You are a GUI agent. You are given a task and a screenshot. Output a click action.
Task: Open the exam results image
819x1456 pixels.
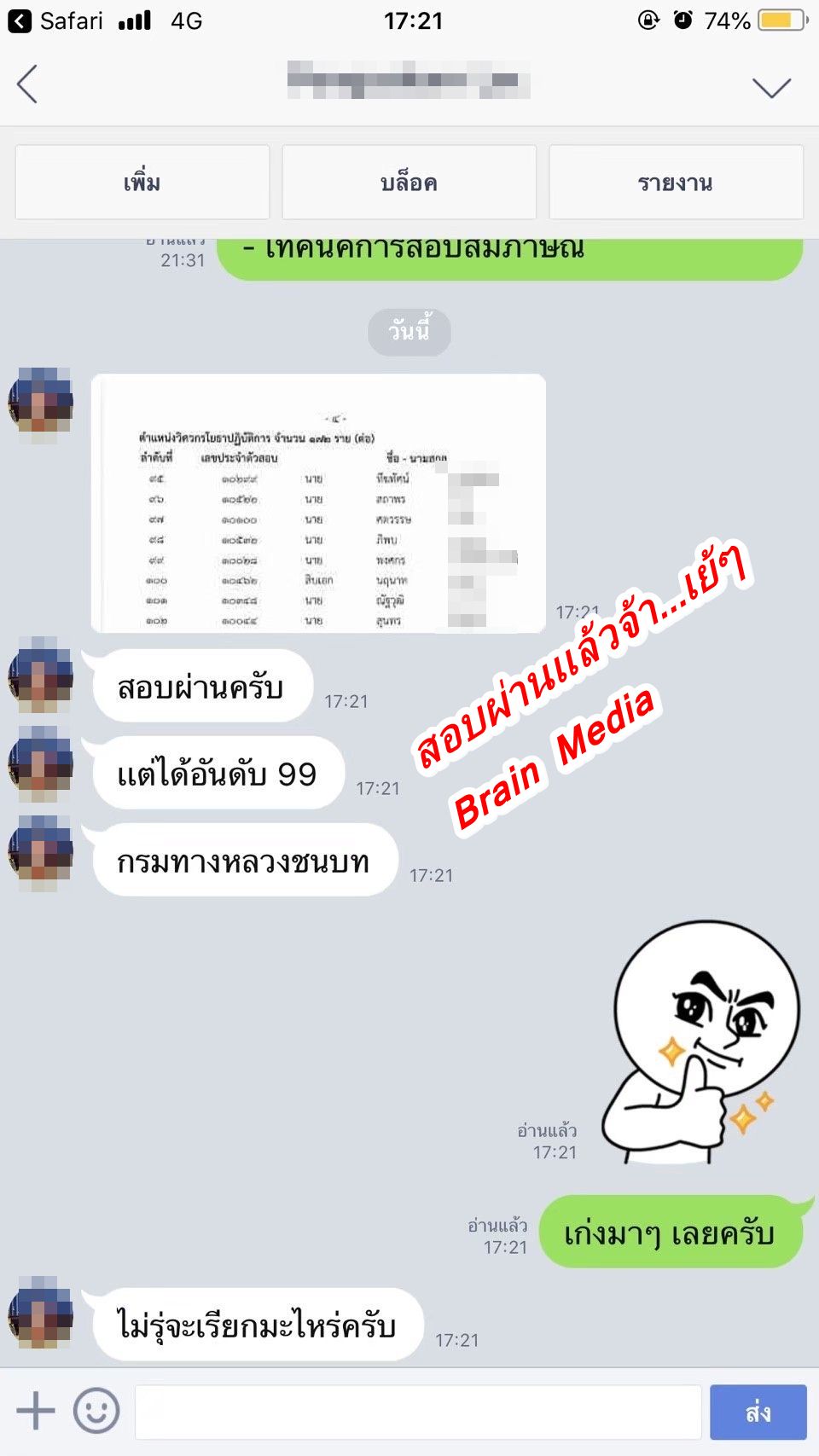(318, 503)
